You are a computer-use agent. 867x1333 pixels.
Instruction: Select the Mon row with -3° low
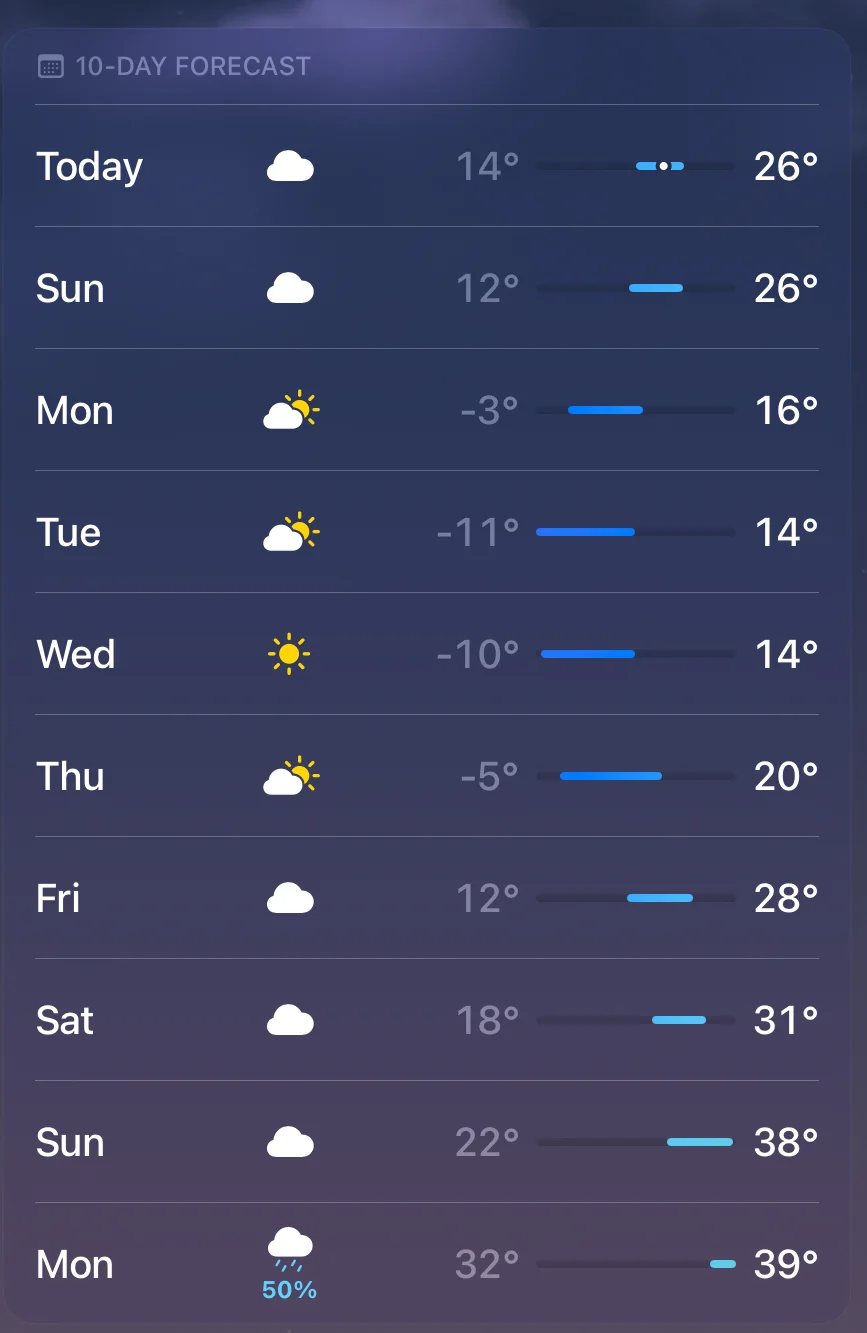pyautogui.click(x=427, y=410)
